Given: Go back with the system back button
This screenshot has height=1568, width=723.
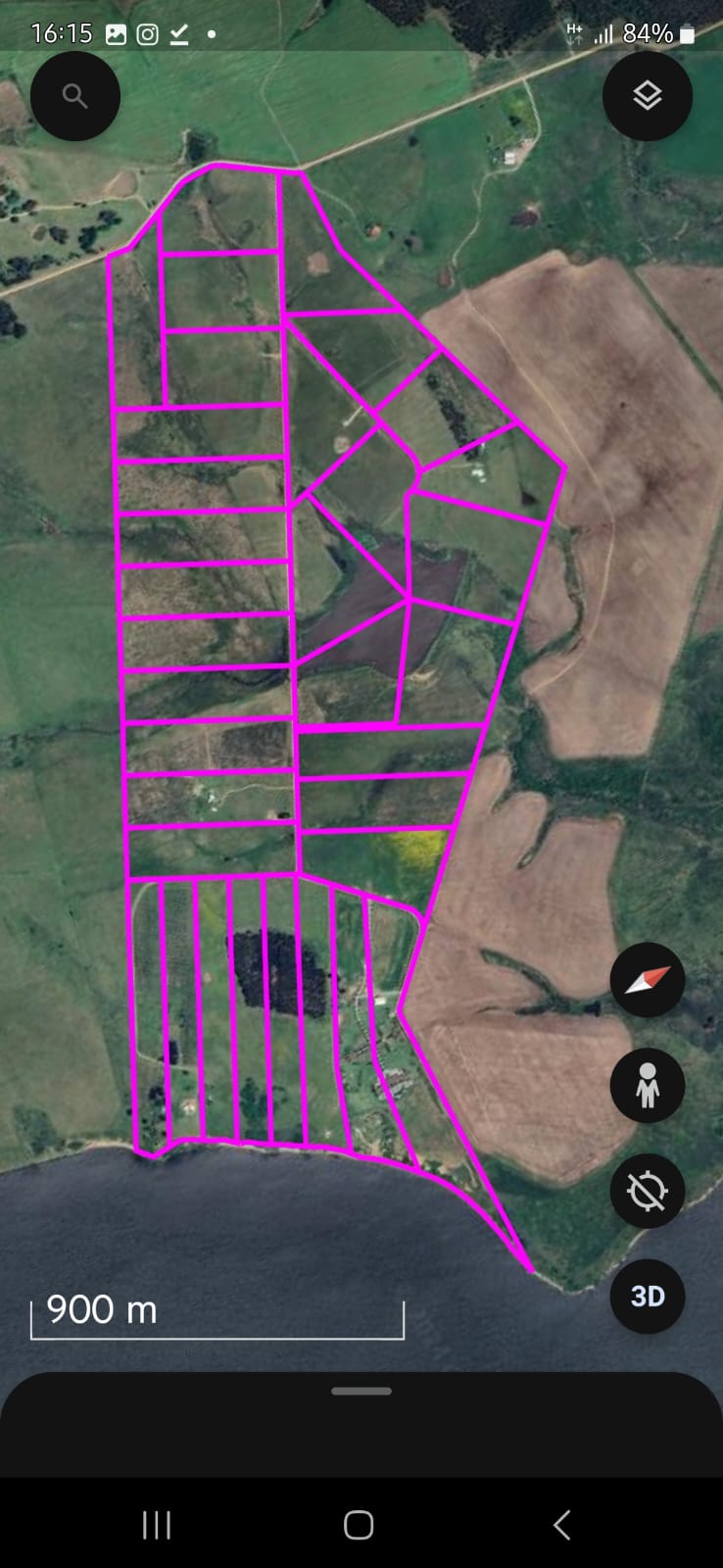Looking at the screenshot, I should tap(561, 1525).
